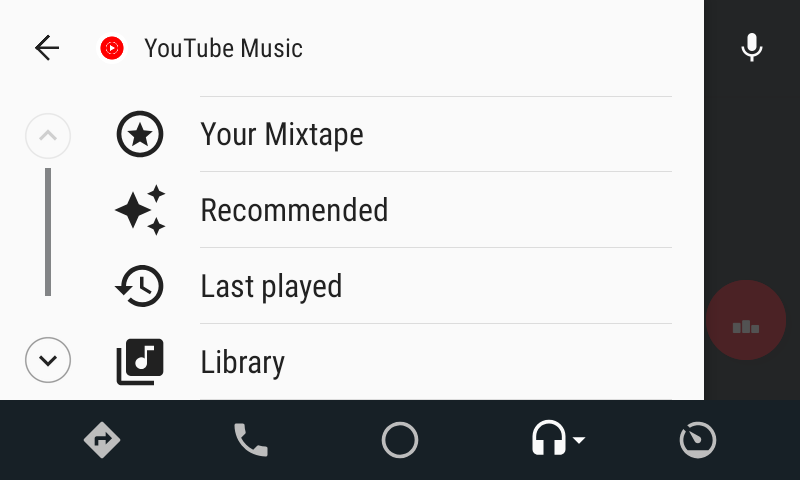Open the now playing equalizer button
The width and height of the screenshot is (800, 480).
tap(746, 321)
